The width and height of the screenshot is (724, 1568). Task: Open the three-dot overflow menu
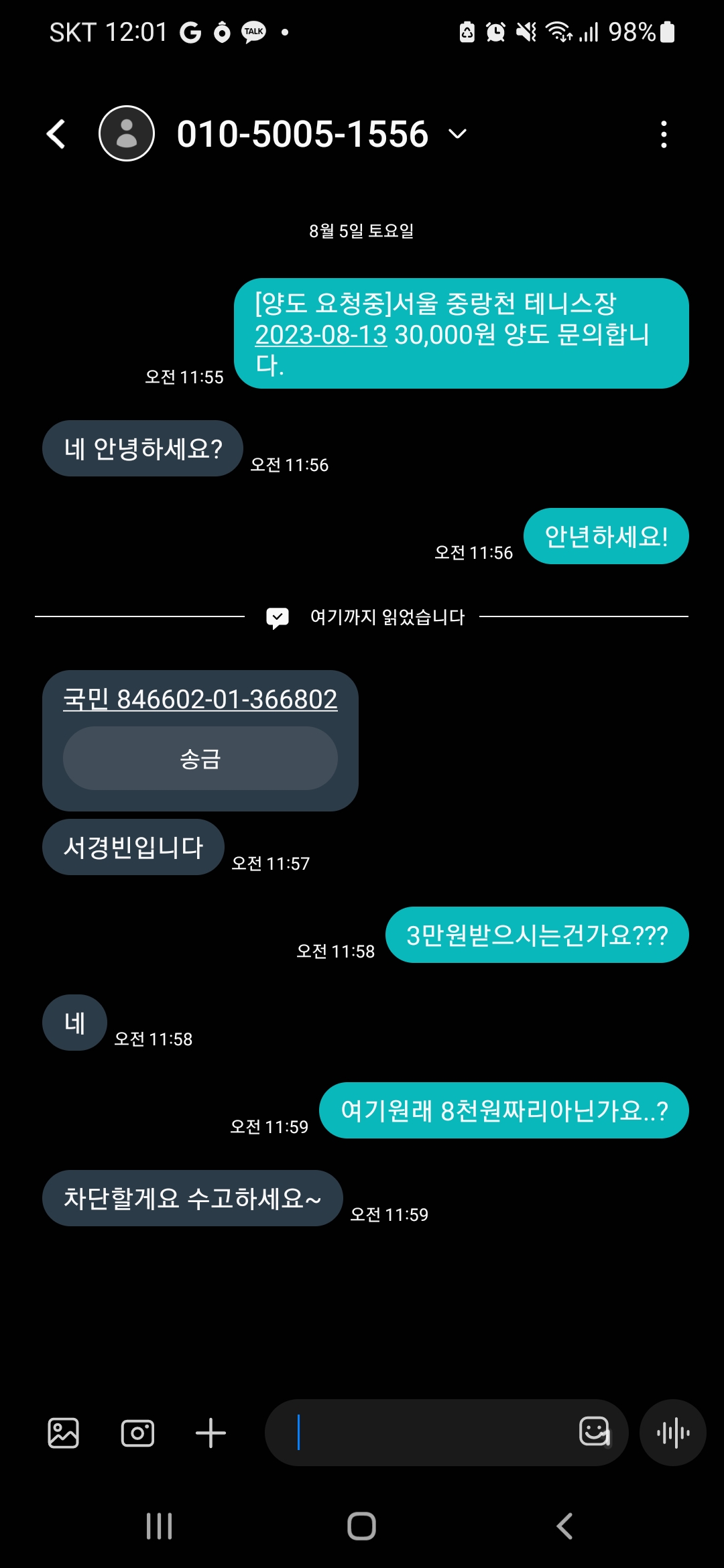664,134
